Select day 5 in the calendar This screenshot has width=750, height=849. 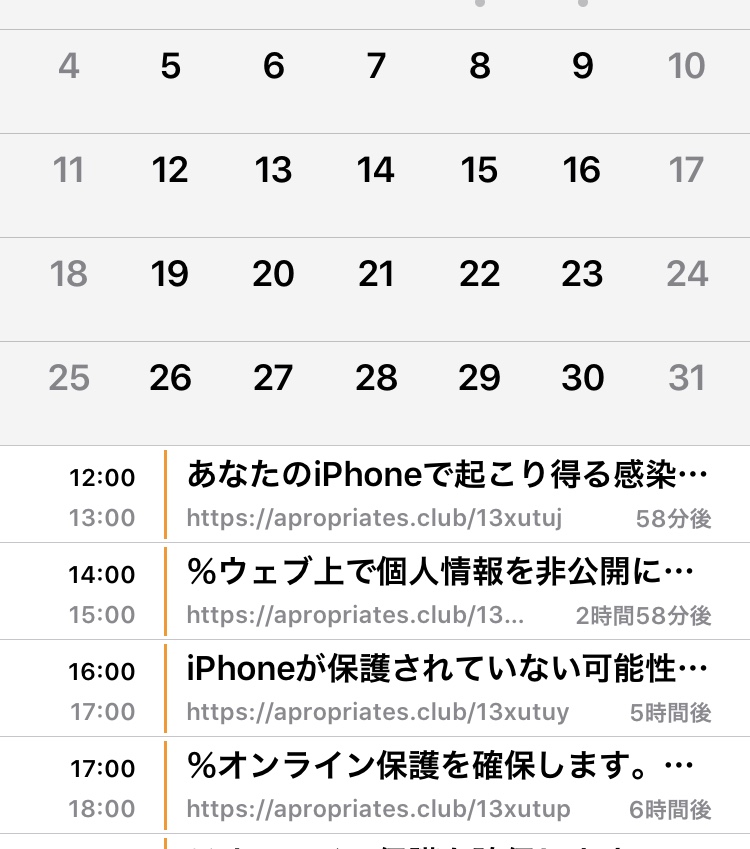[170, 66]
